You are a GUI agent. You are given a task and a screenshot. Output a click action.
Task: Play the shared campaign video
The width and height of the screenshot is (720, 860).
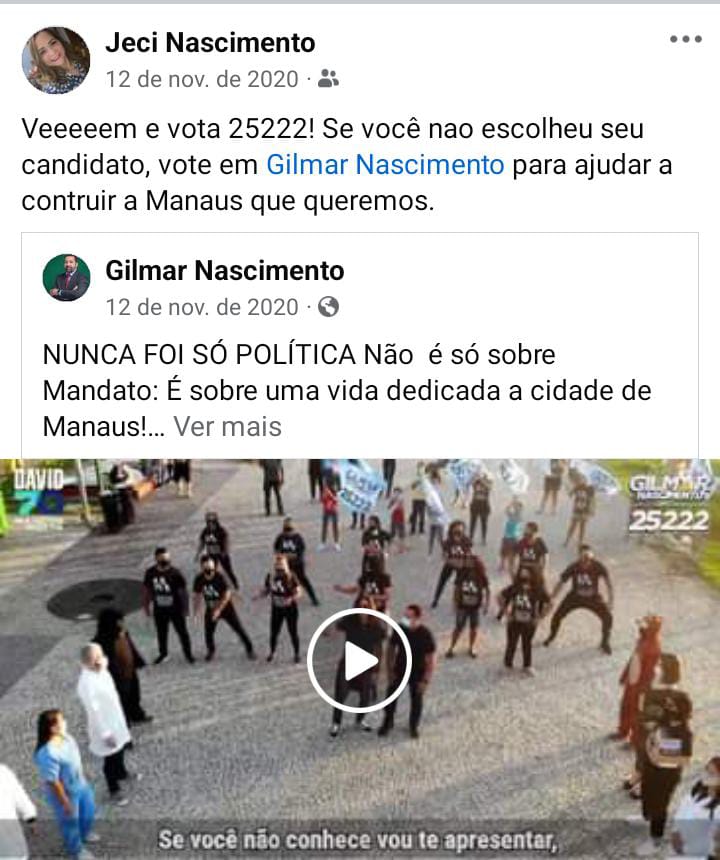click(x=359, y=659)
